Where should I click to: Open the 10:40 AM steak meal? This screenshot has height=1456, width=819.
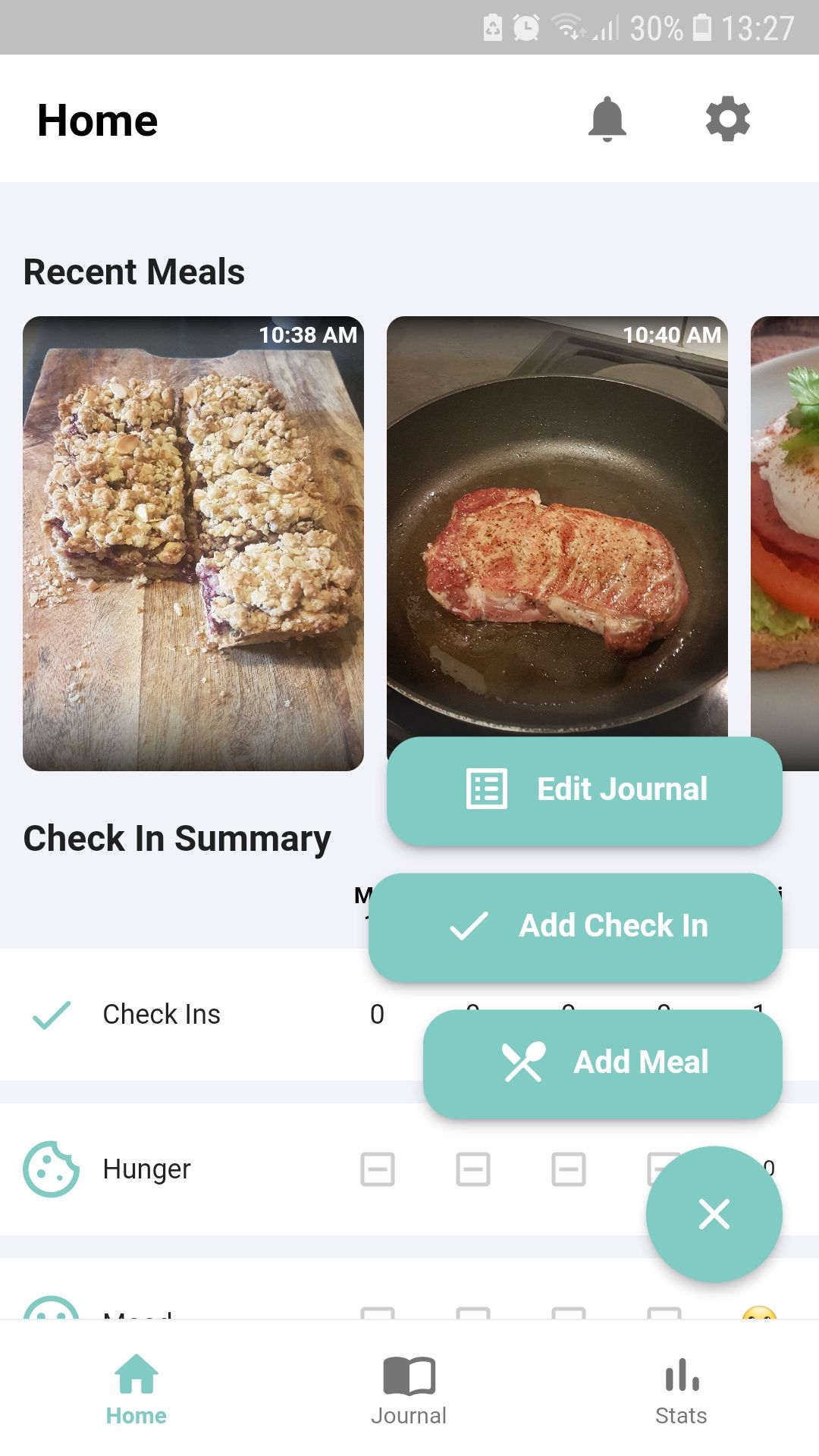[x=557, y=523]
